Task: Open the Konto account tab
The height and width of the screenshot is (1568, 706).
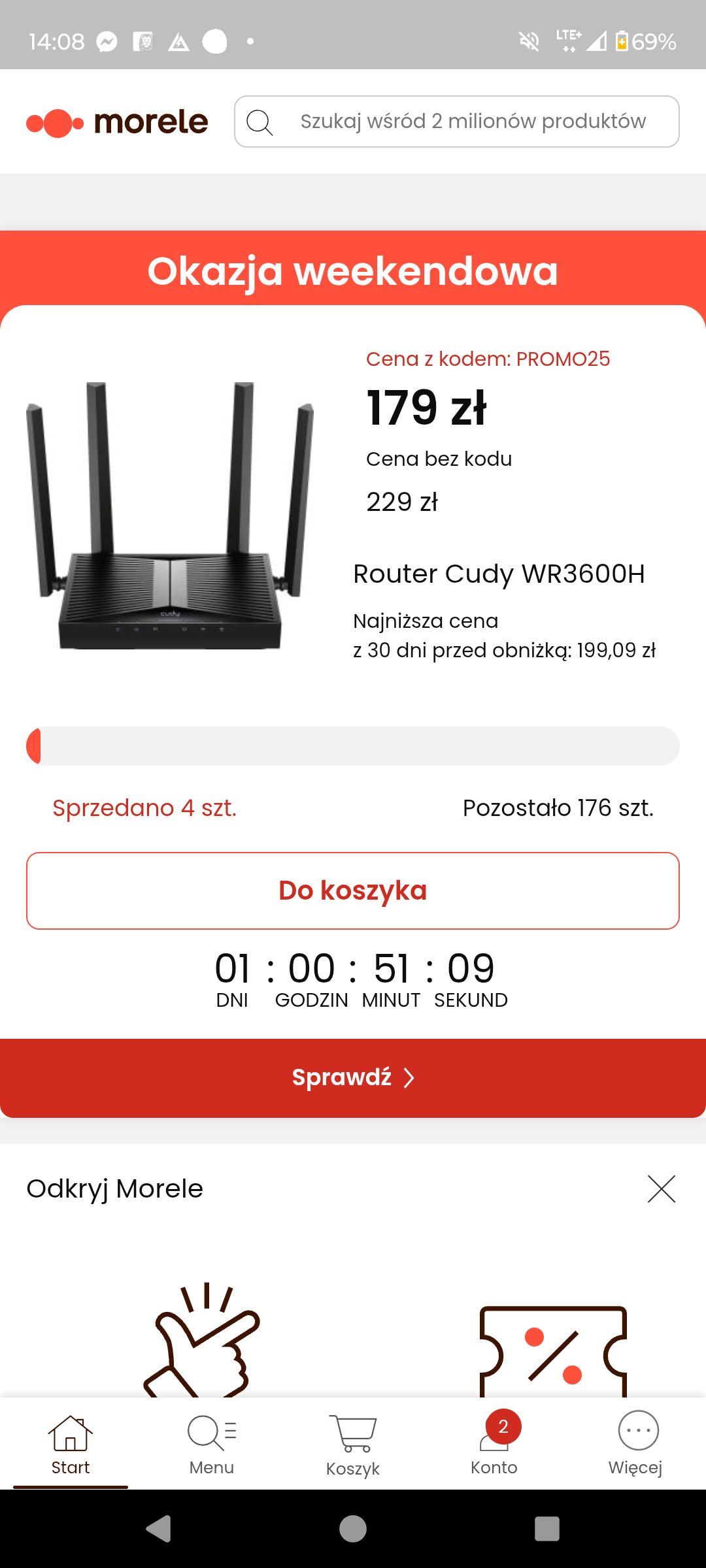Action: (494, 1444)
